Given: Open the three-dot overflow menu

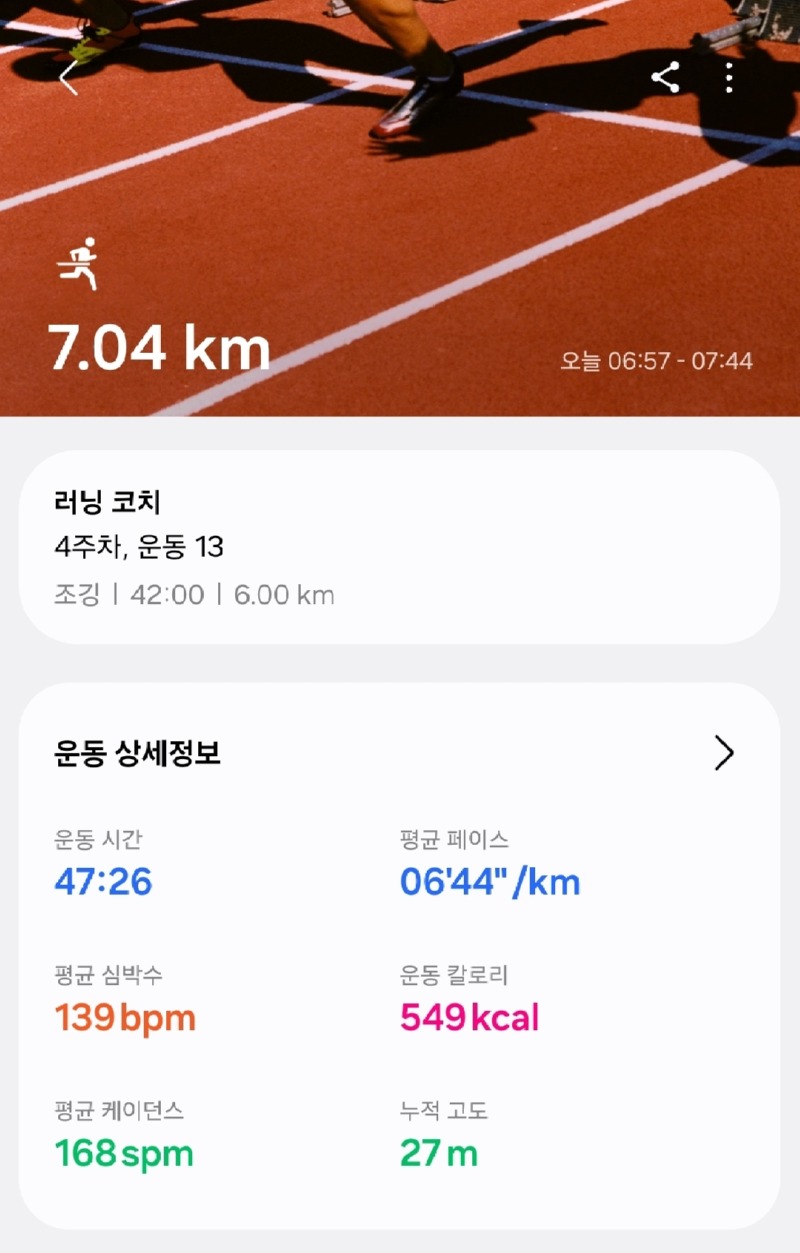Looking at the screenshot, I should [x=730, y=78].
